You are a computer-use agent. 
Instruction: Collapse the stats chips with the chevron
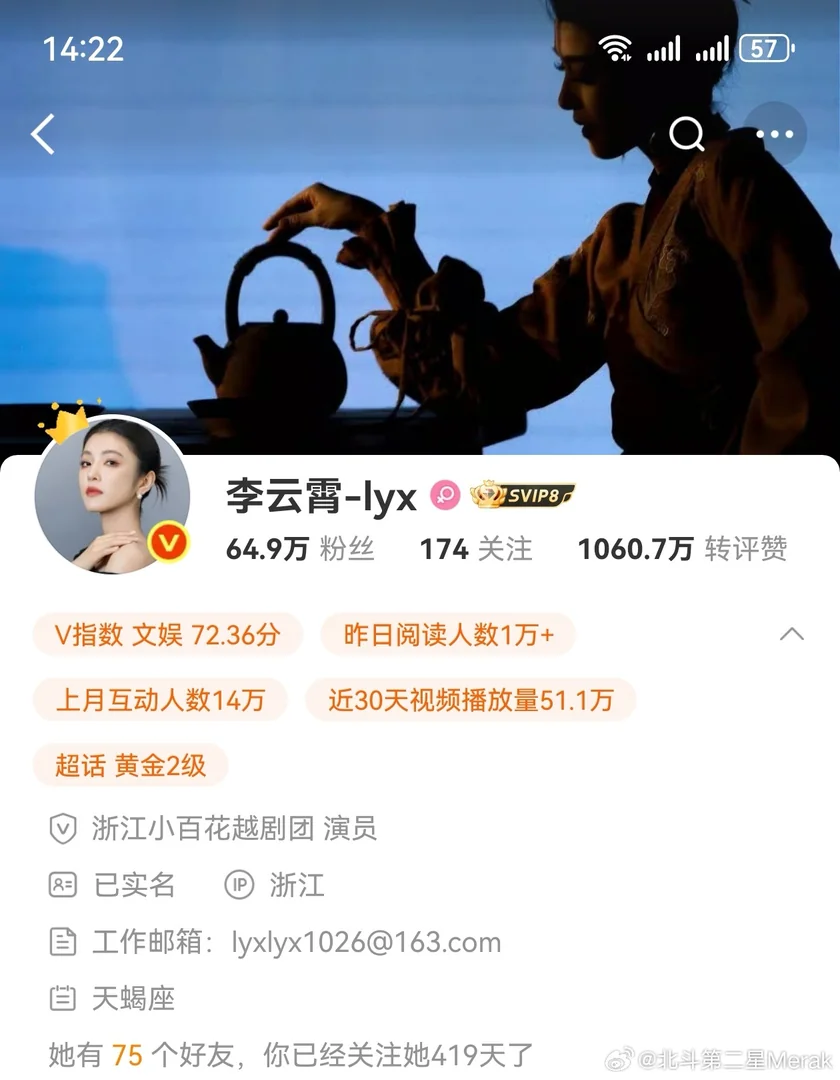[791, 635]
